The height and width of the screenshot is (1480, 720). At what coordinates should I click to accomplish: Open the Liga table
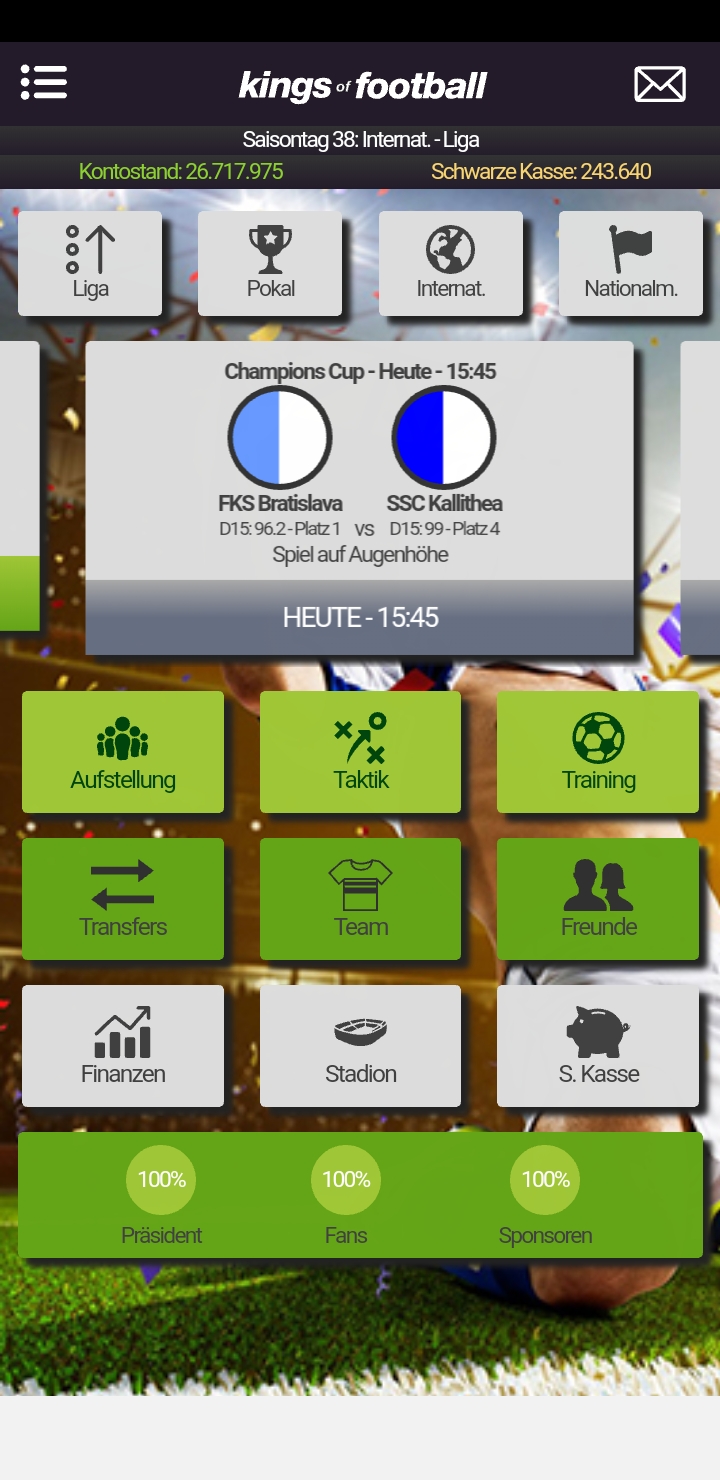(x=90, y=263)
